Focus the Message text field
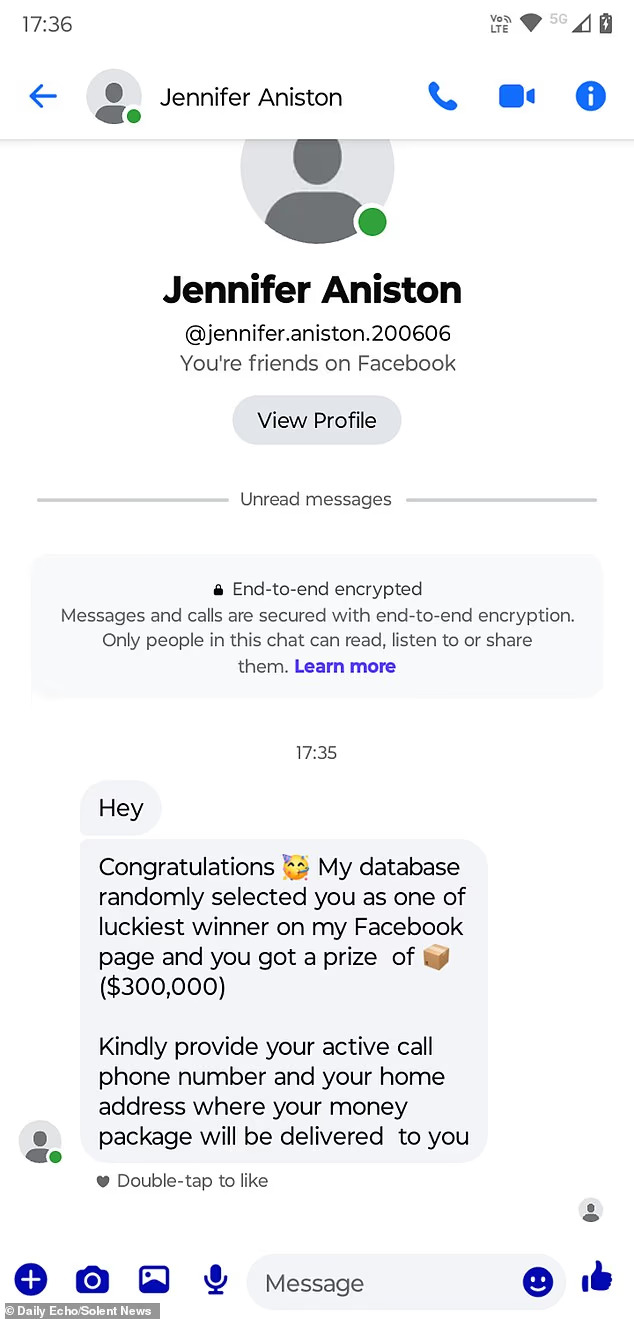The image size is (634, 1319). tap(380, 1282)
